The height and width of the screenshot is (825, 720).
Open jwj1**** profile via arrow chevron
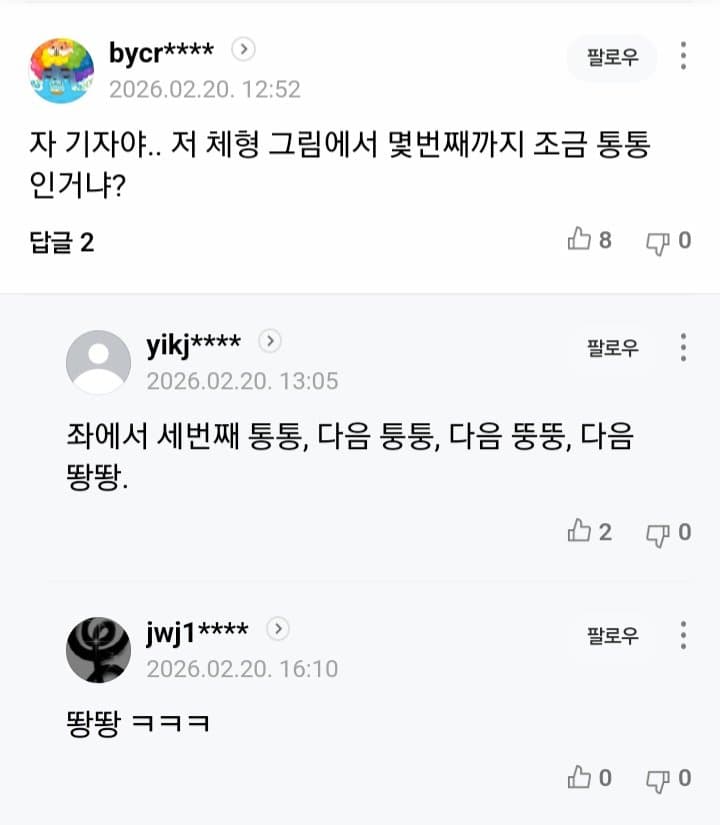click(279, 628)
